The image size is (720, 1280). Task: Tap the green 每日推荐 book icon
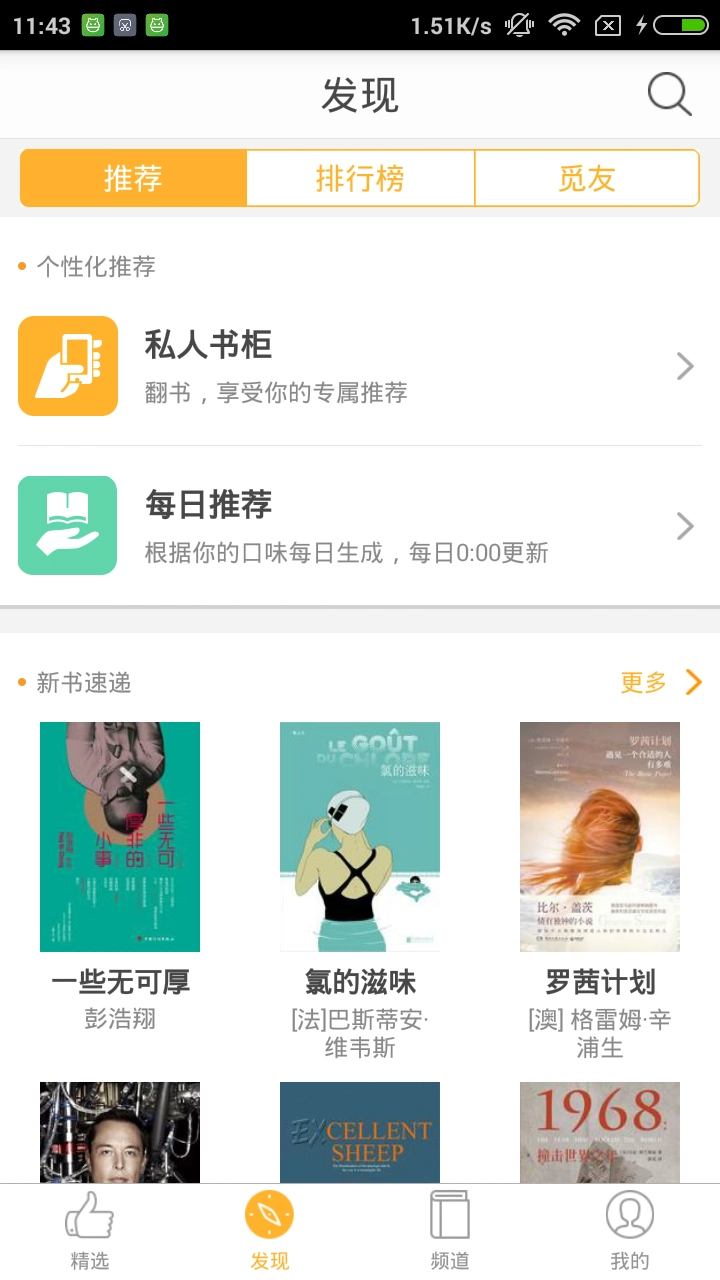point(67,525)
